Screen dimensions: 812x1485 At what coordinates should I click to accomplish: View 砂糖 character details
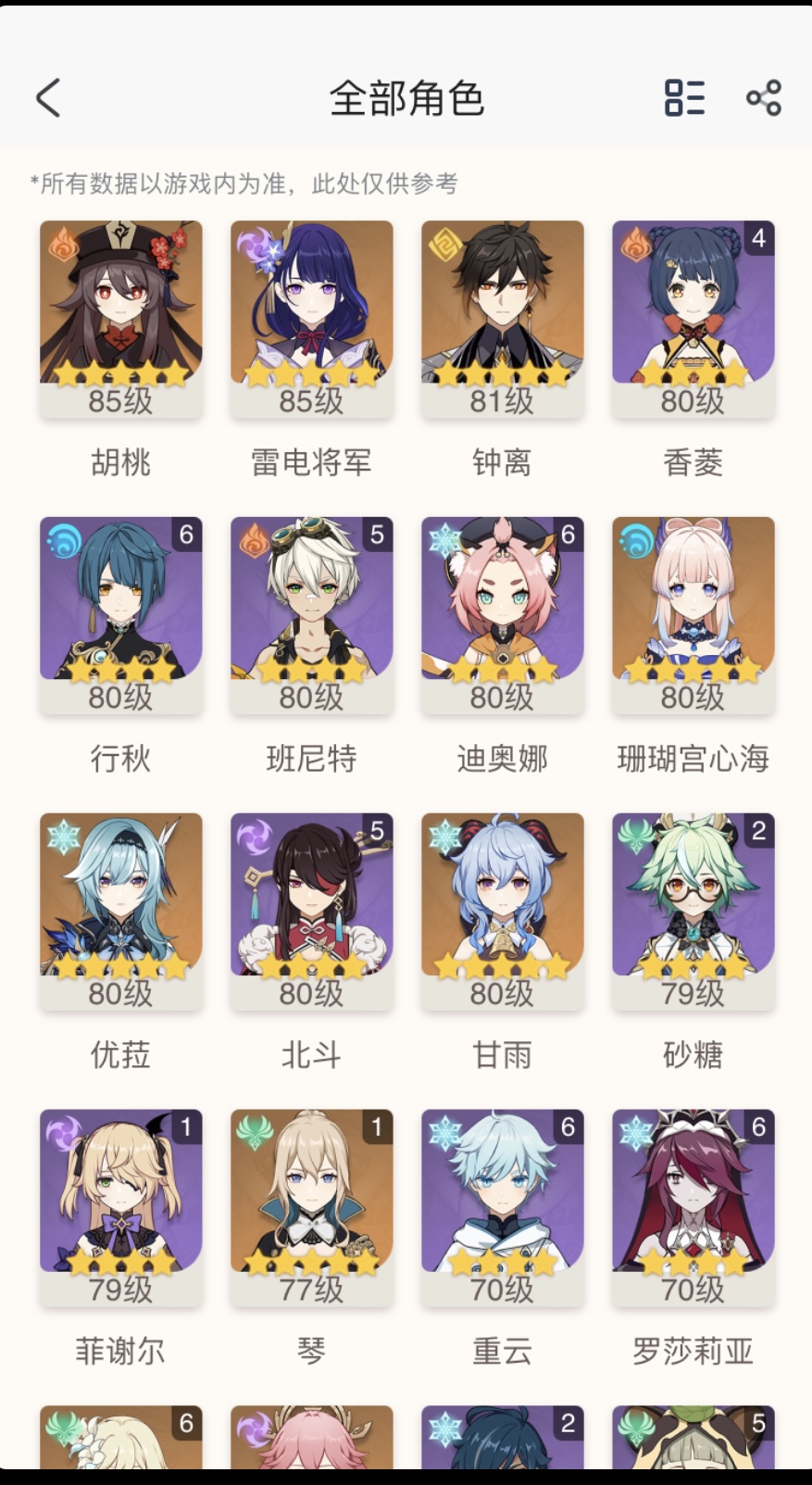[x=693, y=912]
